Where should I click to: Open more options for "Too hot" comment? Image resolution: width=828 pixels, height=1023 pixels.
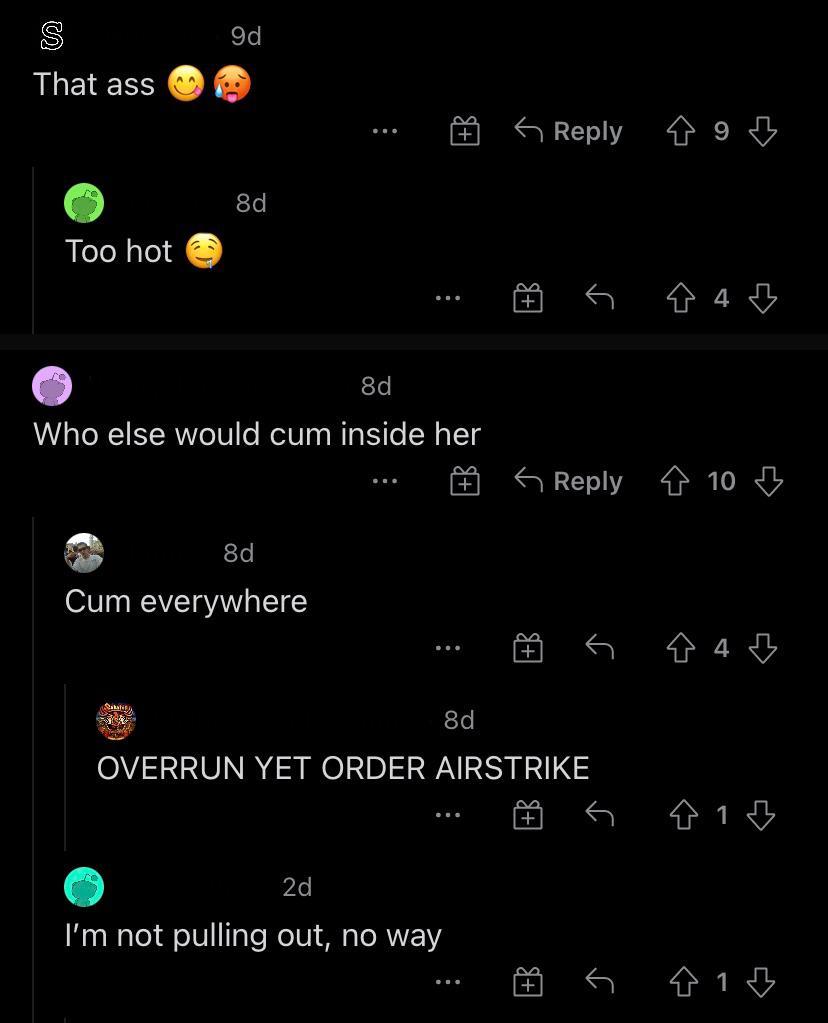point(448,297)
